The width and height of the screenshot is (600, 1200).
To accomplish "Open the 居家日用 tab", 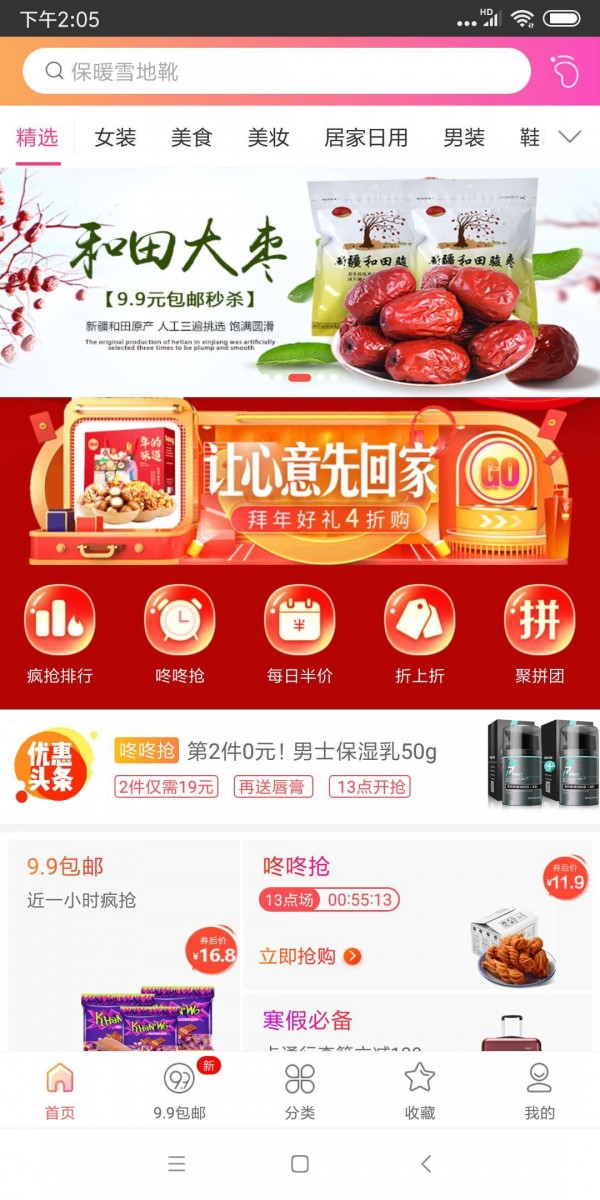I will pos(366,138).
